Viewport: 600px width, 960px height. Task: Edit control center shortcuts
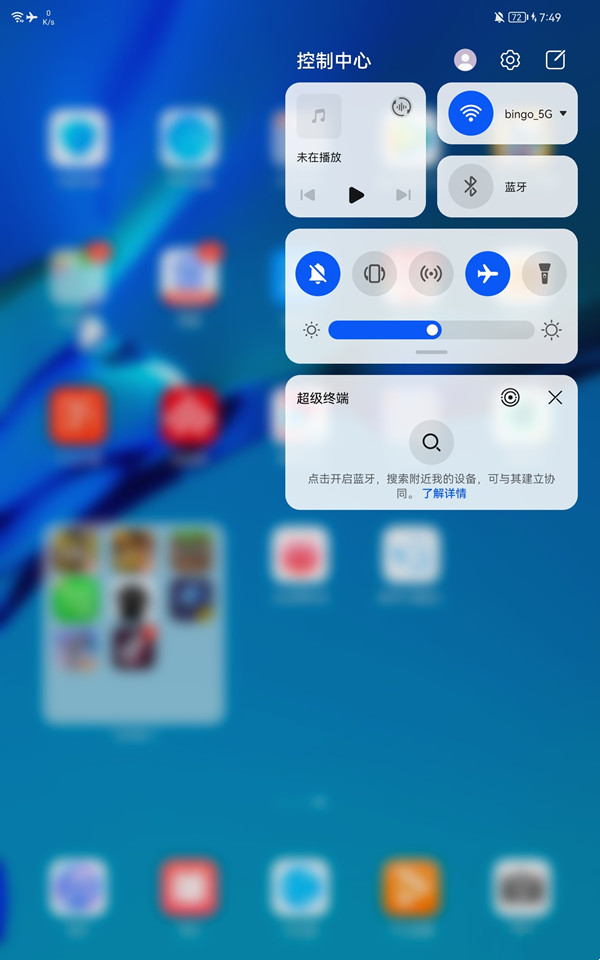point(555,60)
